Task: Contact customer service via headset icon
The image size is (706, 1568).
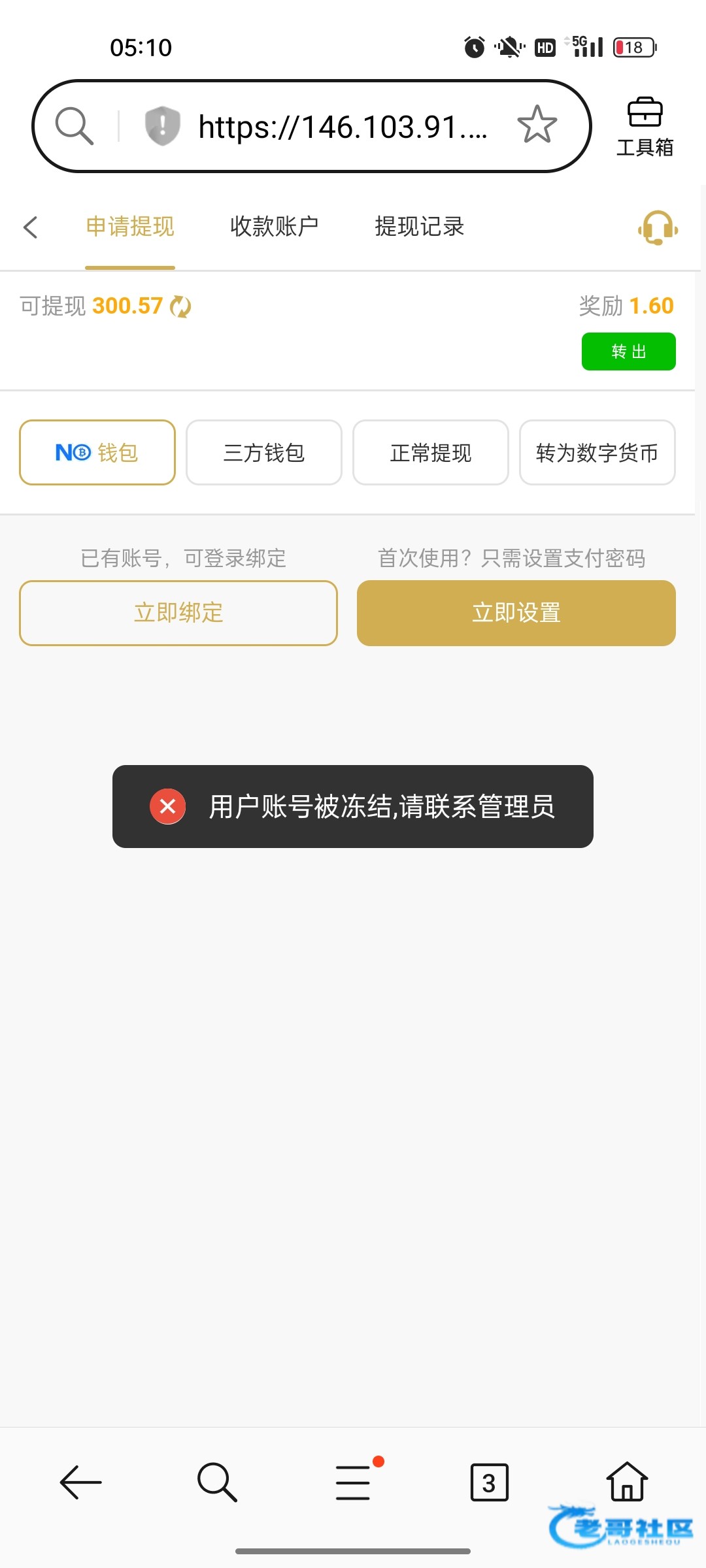Action: click(x=658, y=227)
